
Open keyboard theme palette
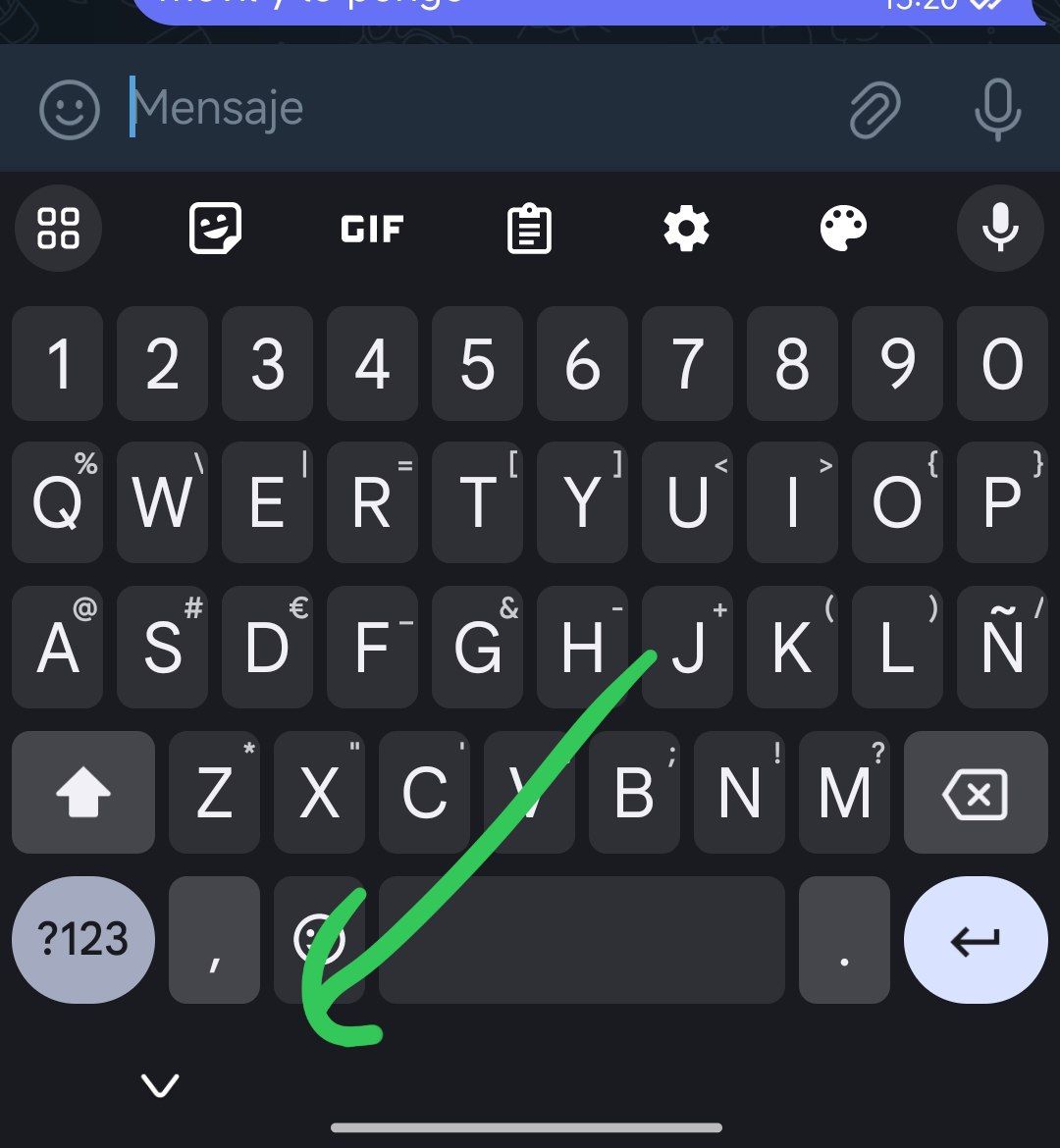[x=843, y=230]
